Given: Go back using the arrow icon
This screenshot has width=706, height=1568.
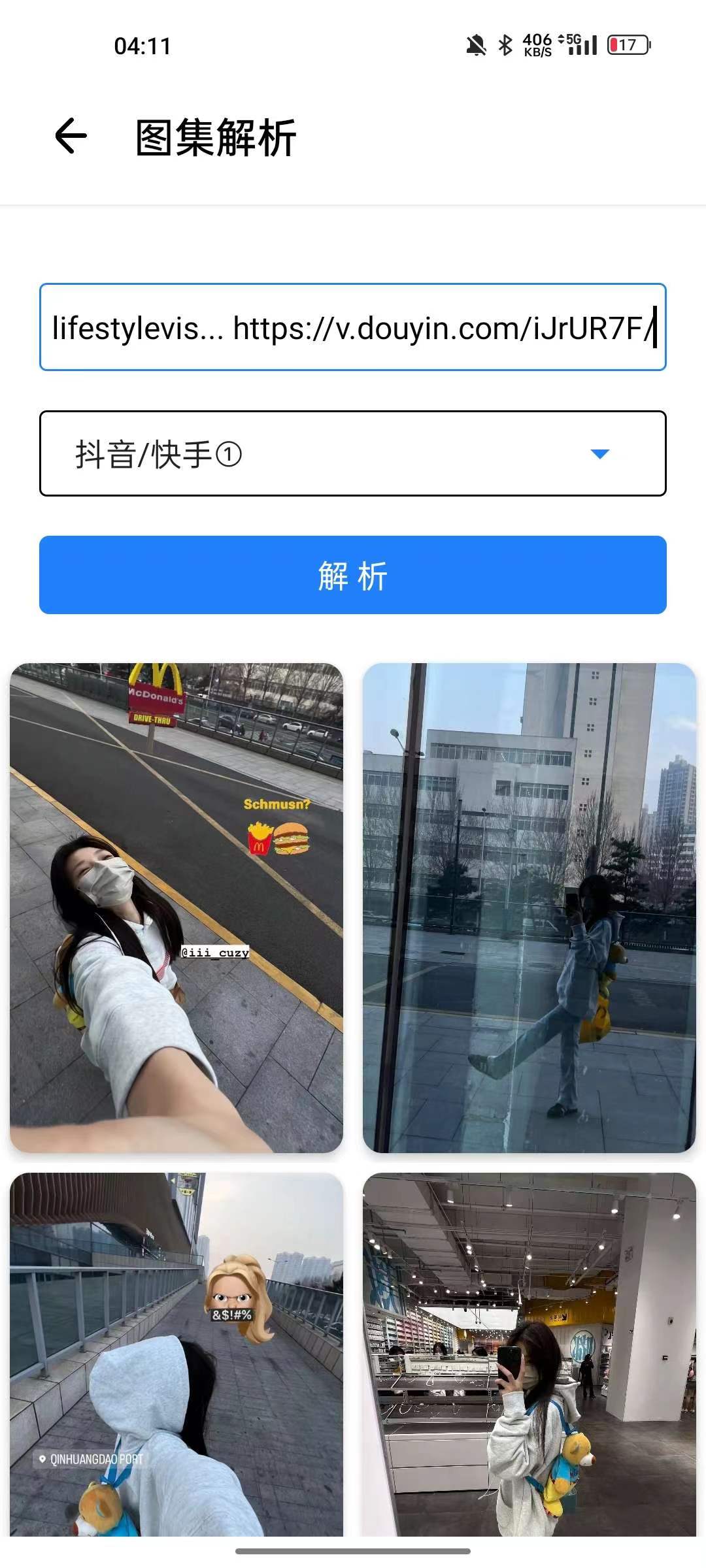Looking at the screenshot, I should click(71, 136).
